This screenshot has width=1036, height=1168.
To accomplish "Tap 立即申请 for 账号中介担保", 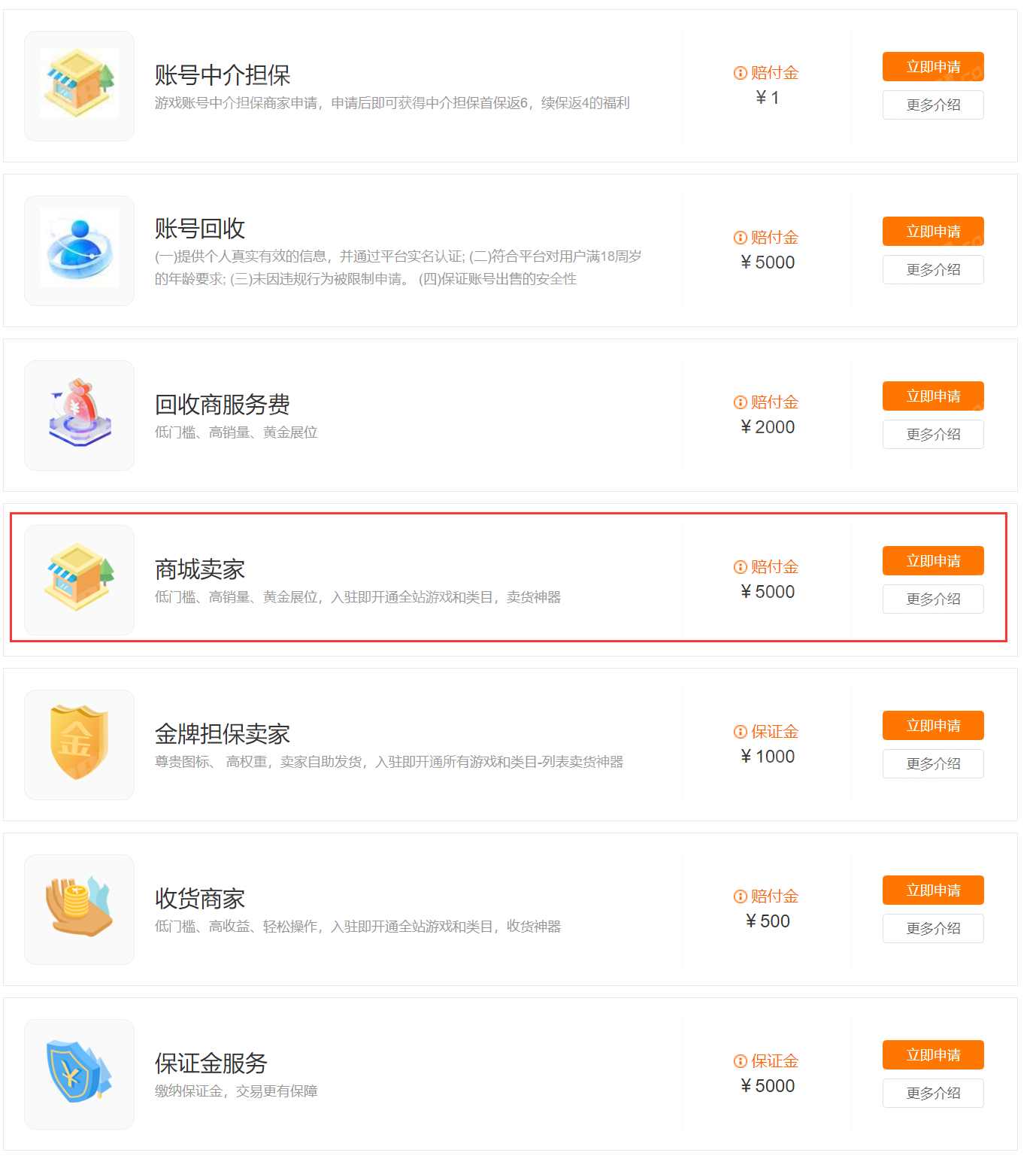I will [933, 67].
